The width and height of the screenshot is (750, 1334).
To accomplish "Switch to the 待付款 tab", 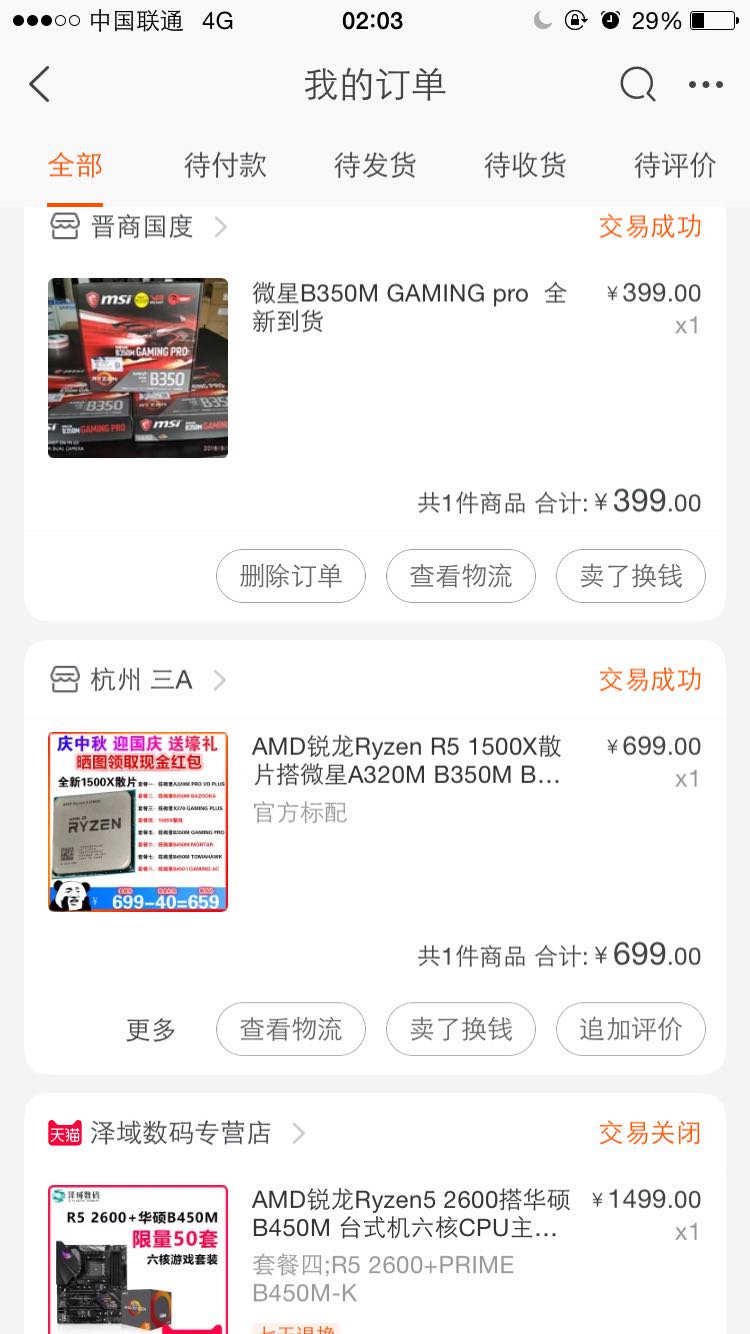I will (225, 165).
